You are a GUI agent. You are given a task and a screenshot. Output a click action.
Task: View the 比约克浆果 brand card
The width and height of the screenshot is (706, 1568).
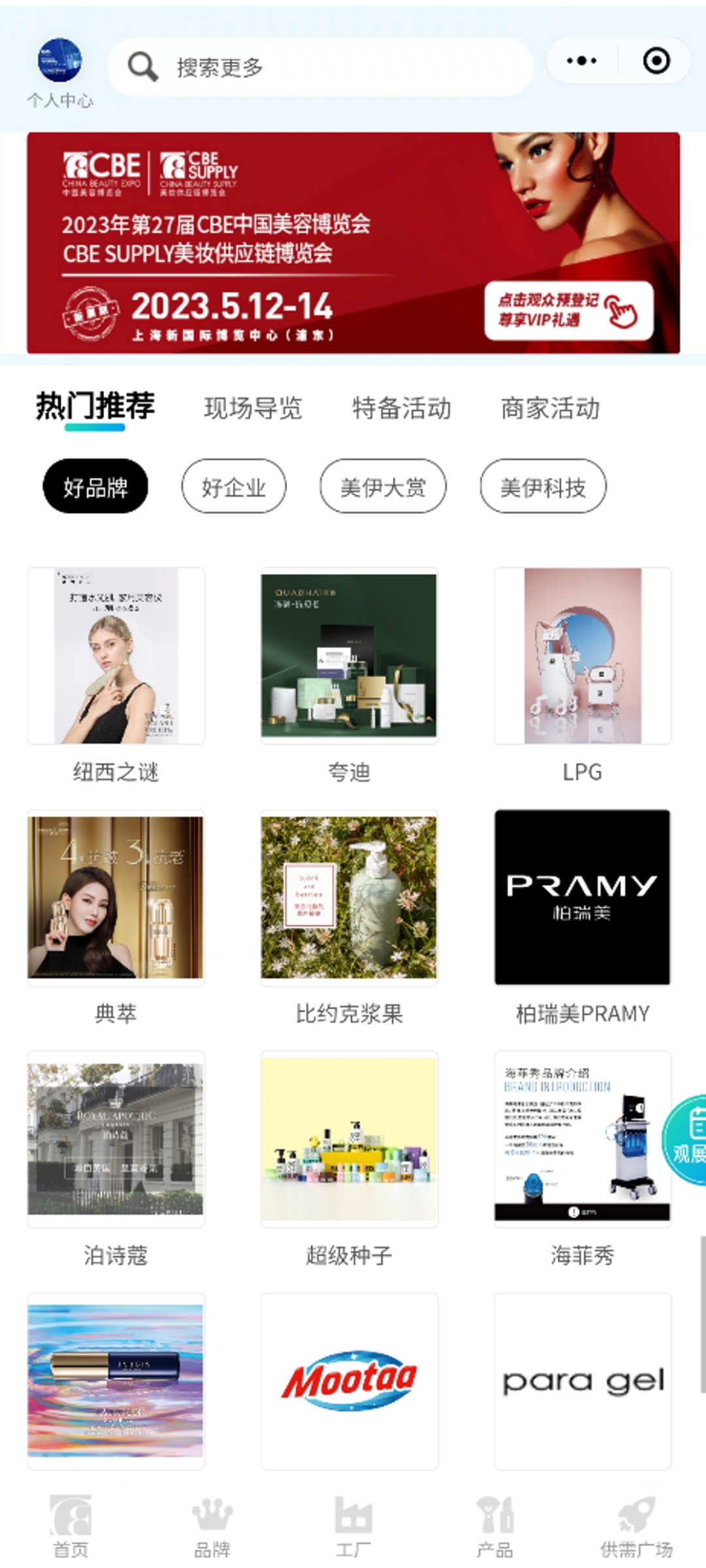(x=349, y=897)
